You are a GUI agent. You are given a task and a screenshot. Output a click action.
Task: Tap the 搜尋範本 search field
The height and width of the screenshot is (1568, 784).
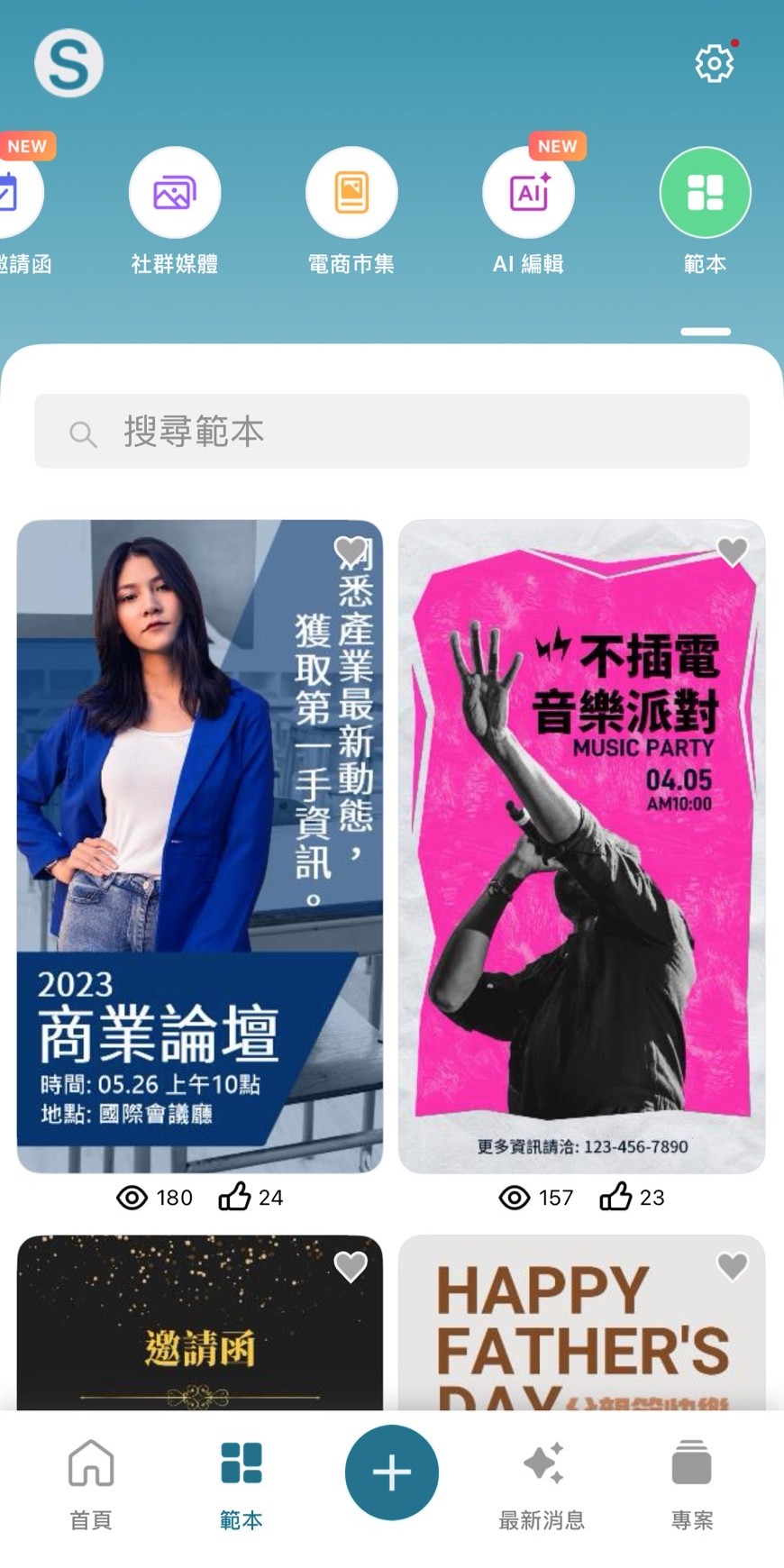tap(392, 431)
